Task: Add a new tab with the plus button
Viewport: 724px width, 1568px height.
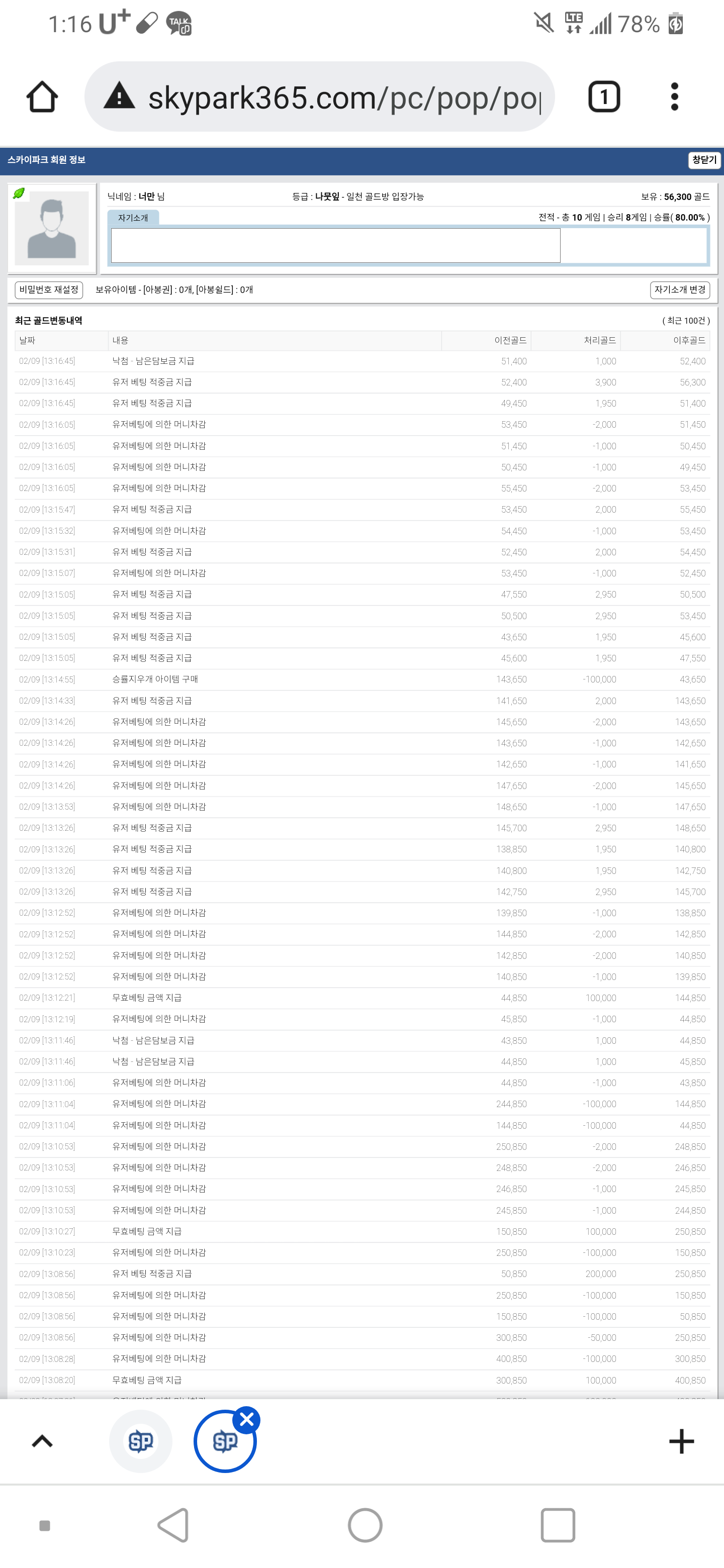Action: tap(681, 1441)
